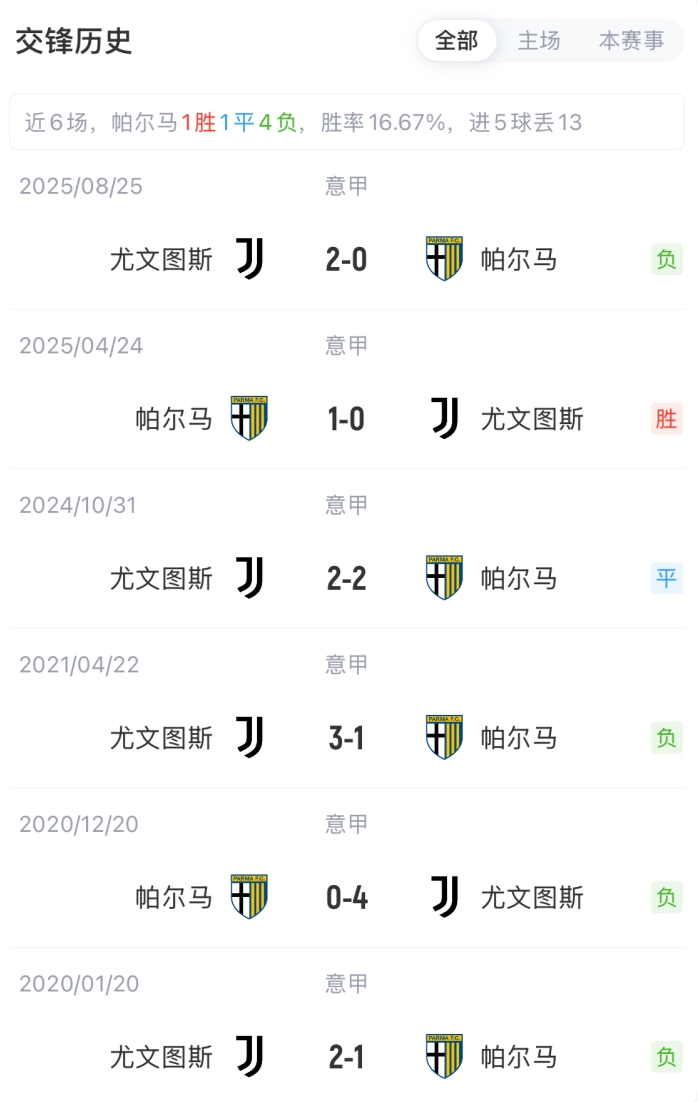Switch to the 主场 filter tab
Screen dimensions: 698x1102
(539, 41)
